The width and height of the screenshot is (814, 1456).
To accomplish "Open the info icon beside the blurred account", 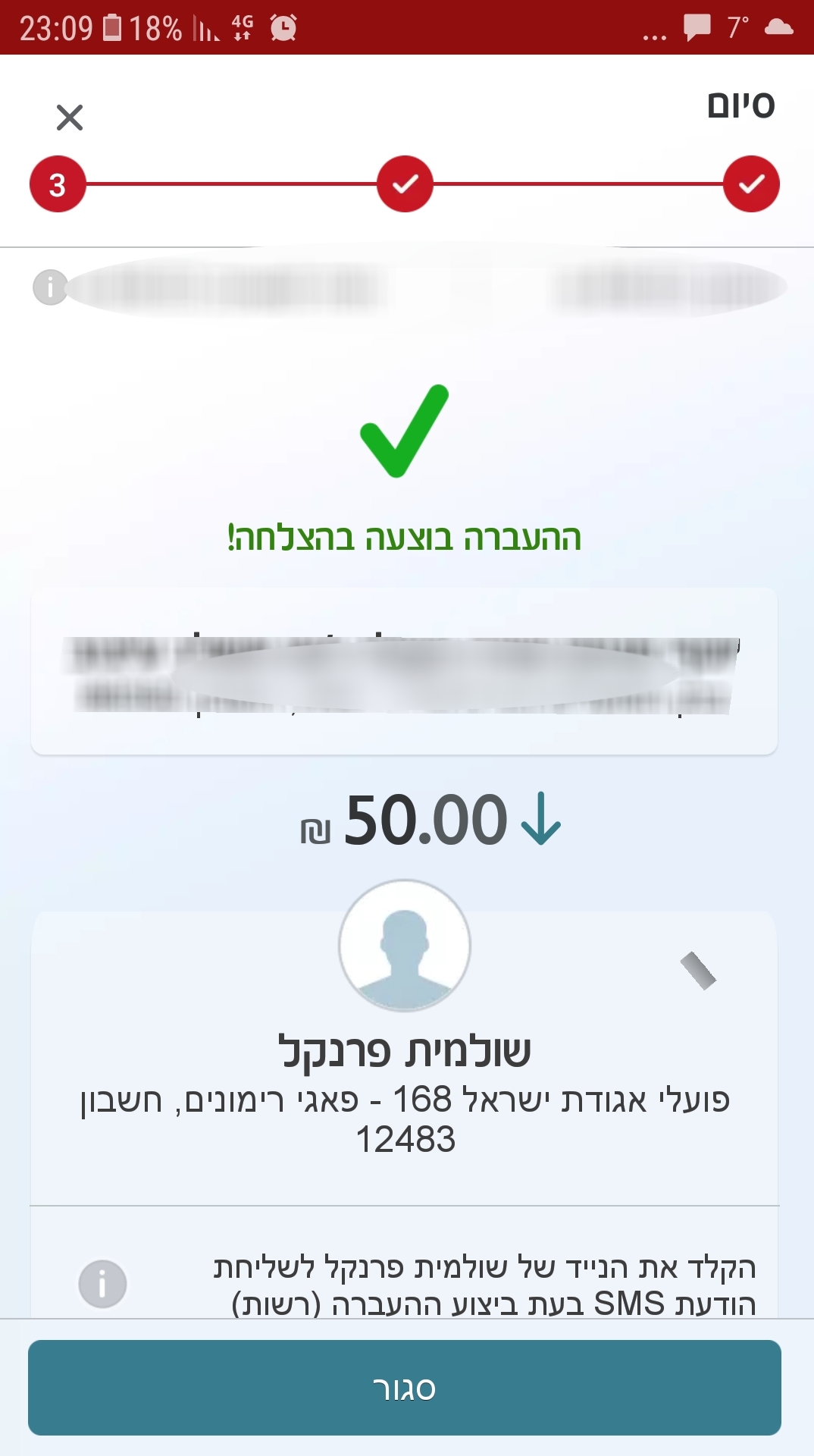I will point(50,287).
